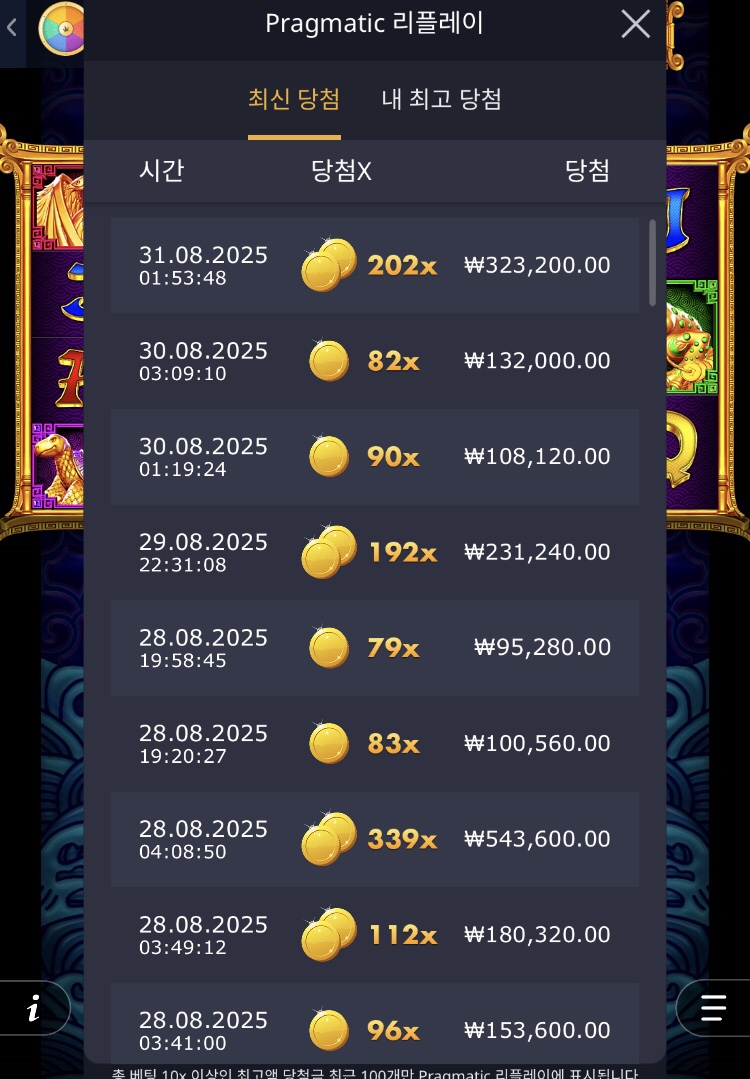750x1079 pixels.
Task: Select the 최신 당첨 tab
Action: point(294,99)
